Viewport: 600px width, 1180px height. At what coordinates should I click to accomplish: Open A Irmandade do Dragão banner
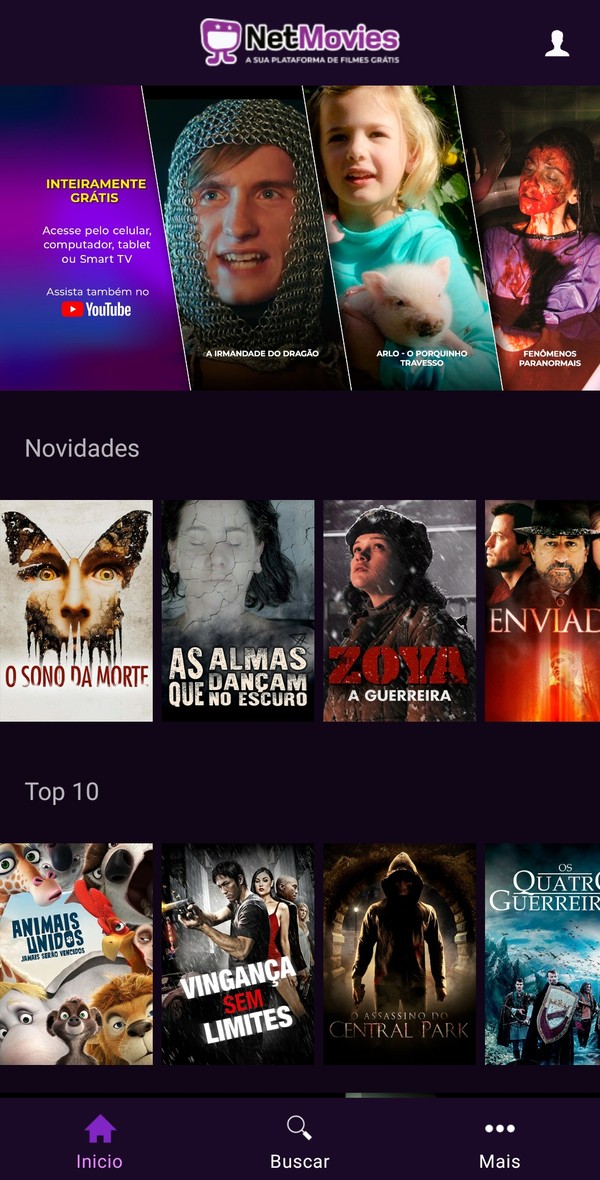point(250,240)
